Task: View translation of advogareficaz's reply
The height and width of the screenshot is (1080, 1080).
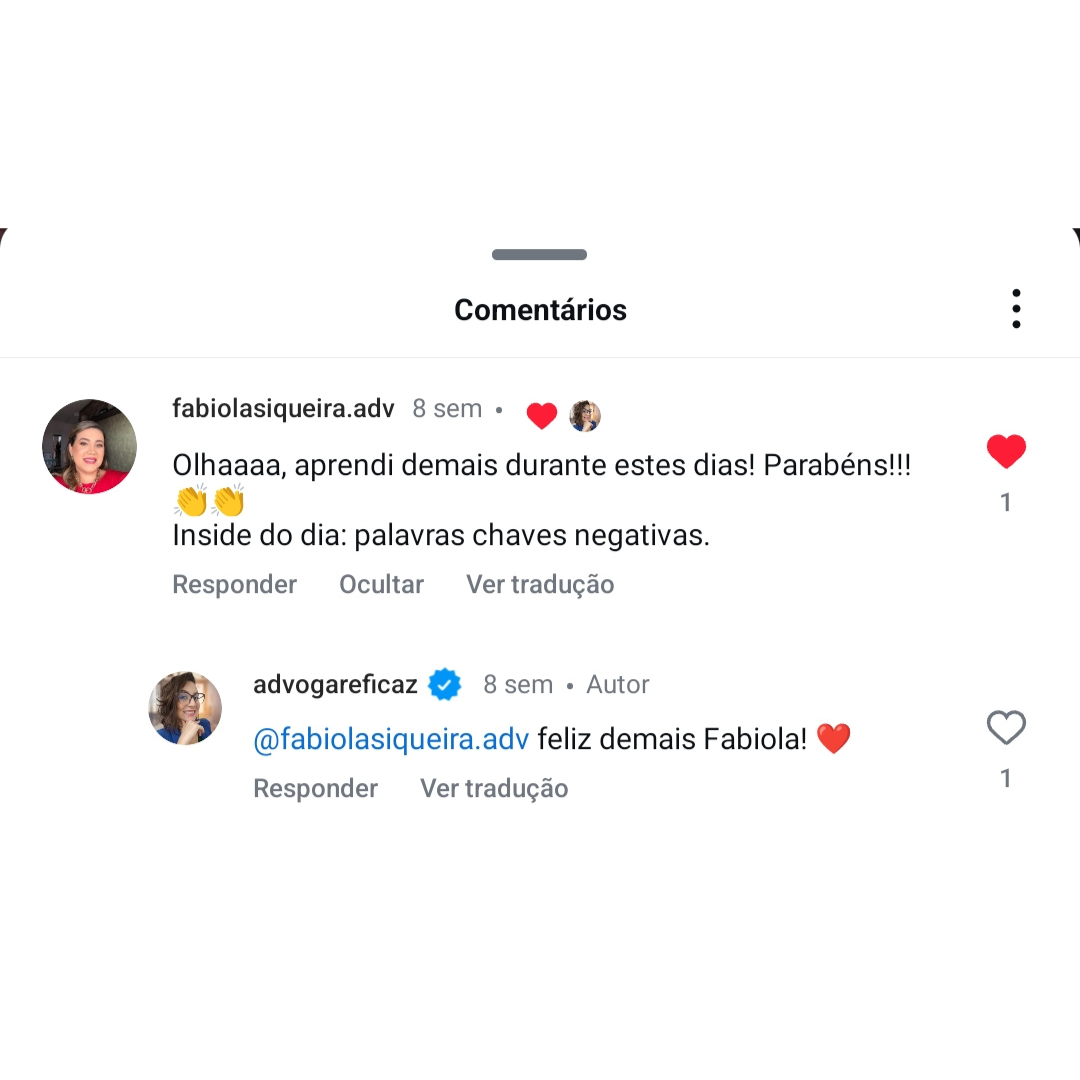Action: pos(494,788)
